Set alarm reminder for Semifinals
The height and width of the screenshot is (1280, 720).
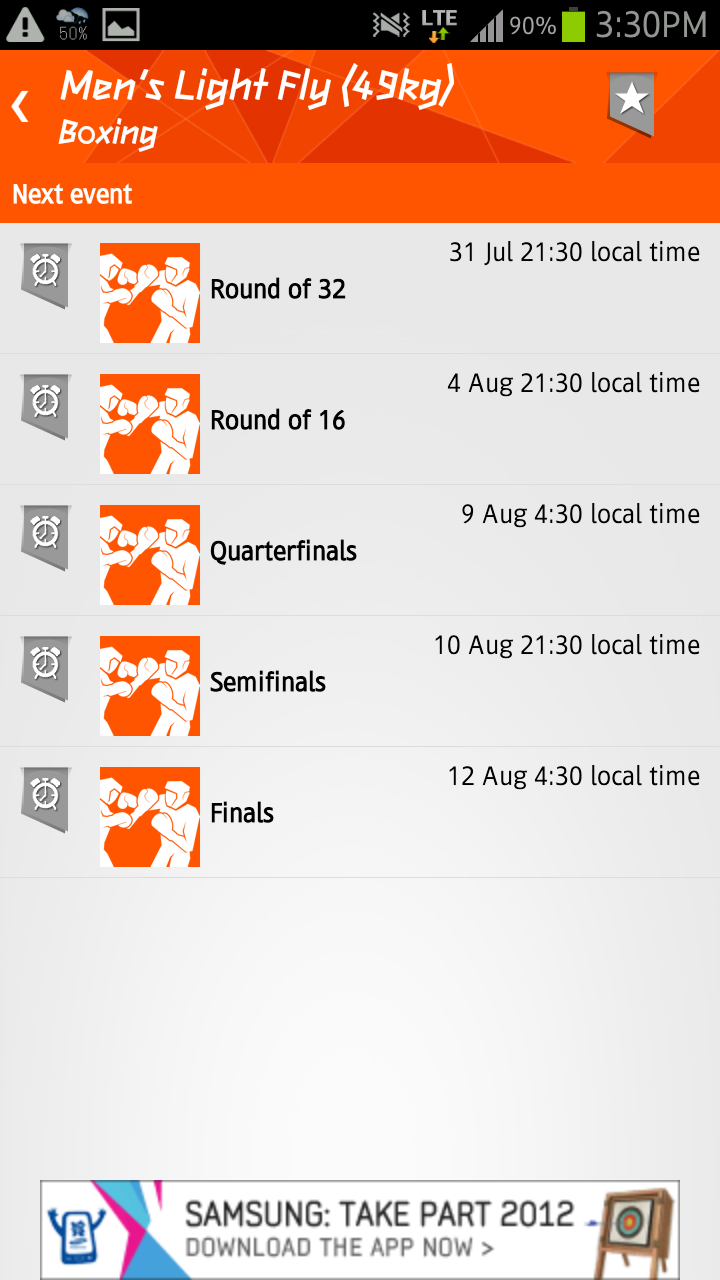tap(46, 667)
